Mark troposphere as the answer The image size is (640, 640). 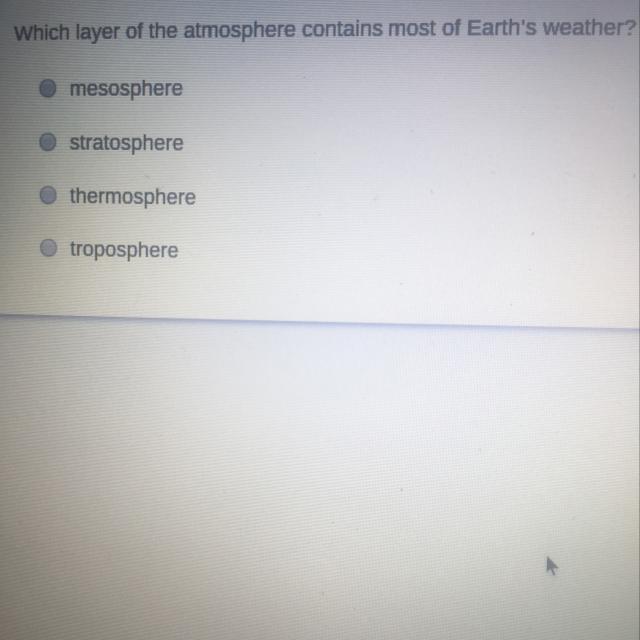(x=47, y=250)
